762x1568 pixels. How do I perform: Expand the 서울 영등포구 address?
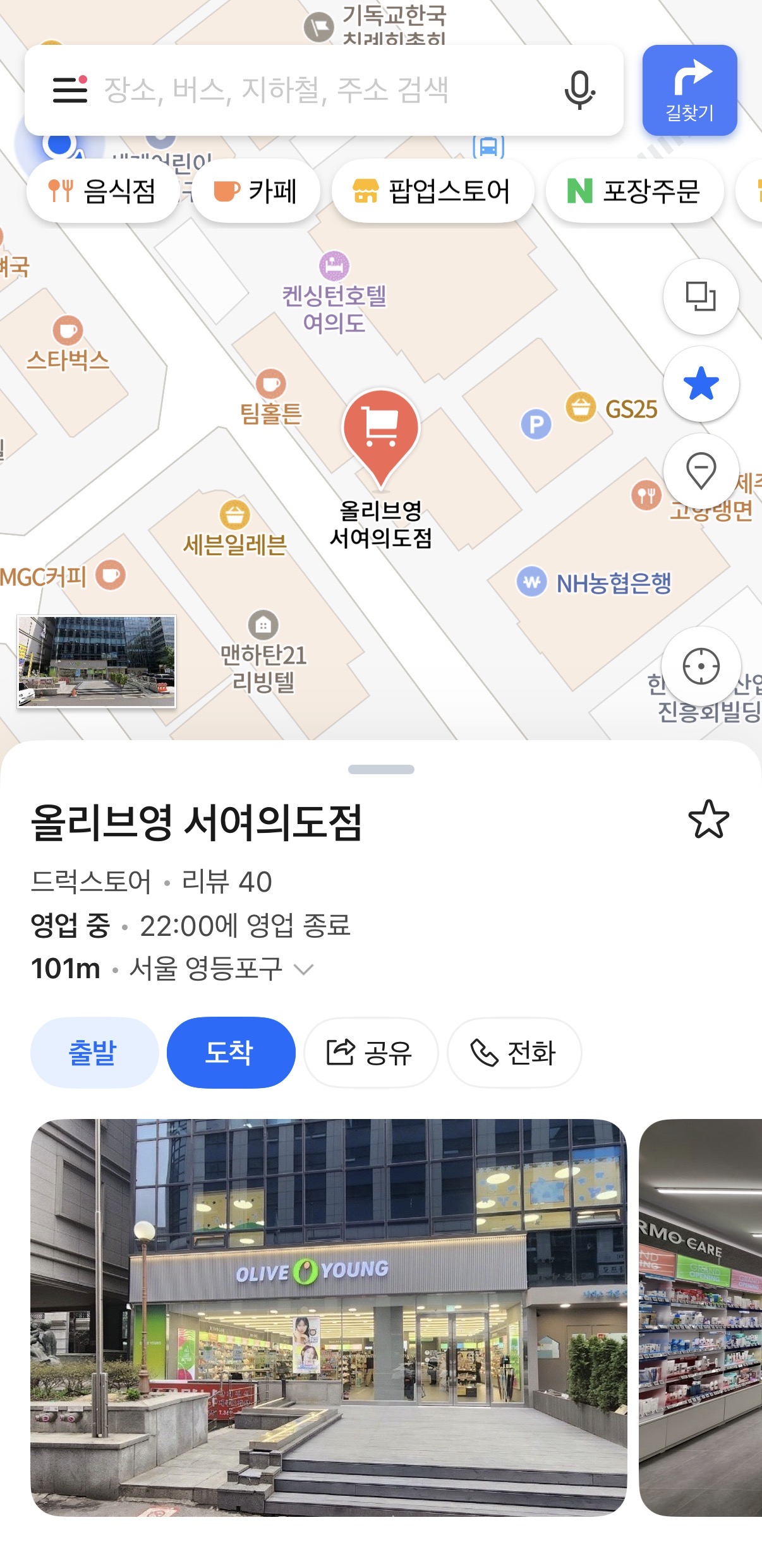[304, 969]
